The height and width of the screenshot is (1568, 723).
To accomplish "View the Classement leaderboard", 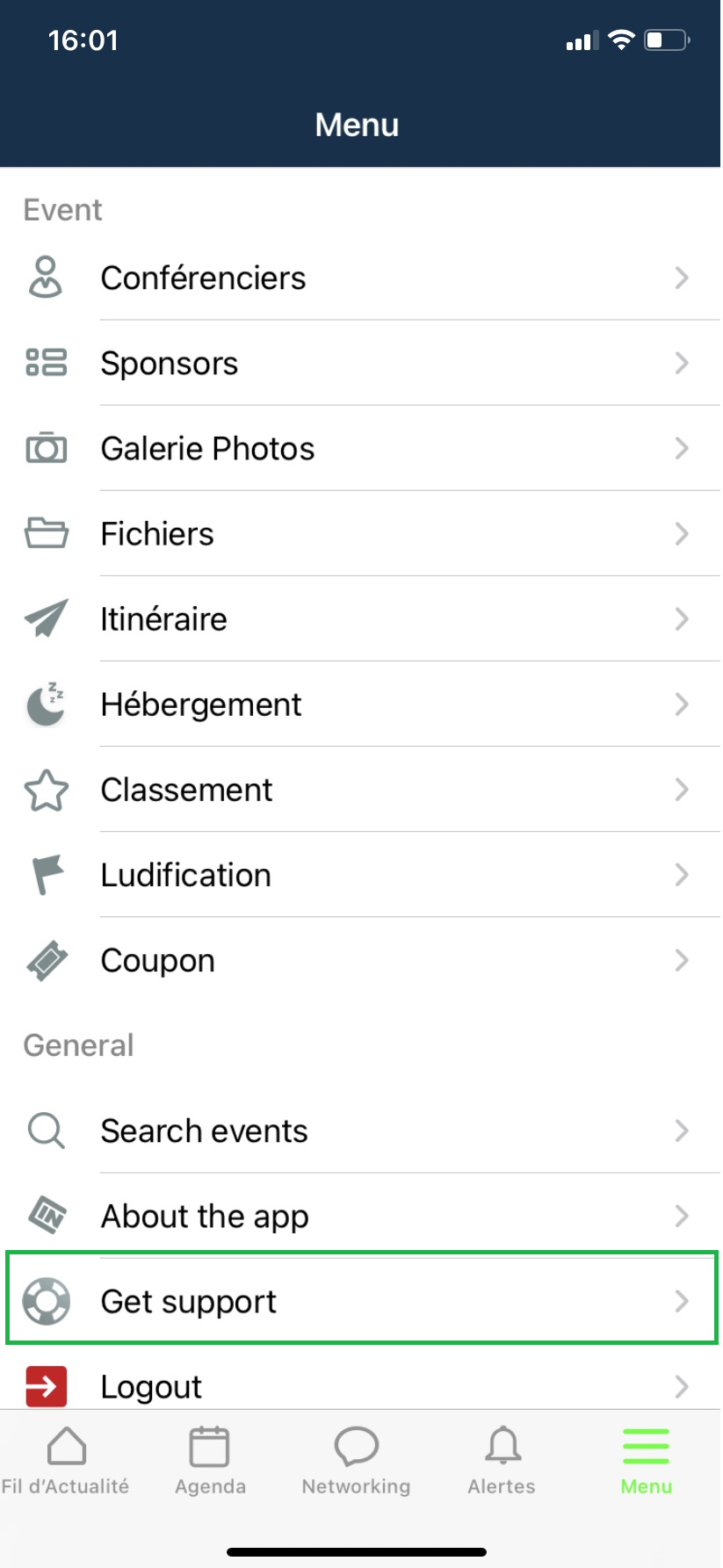I will click(361, 789).
